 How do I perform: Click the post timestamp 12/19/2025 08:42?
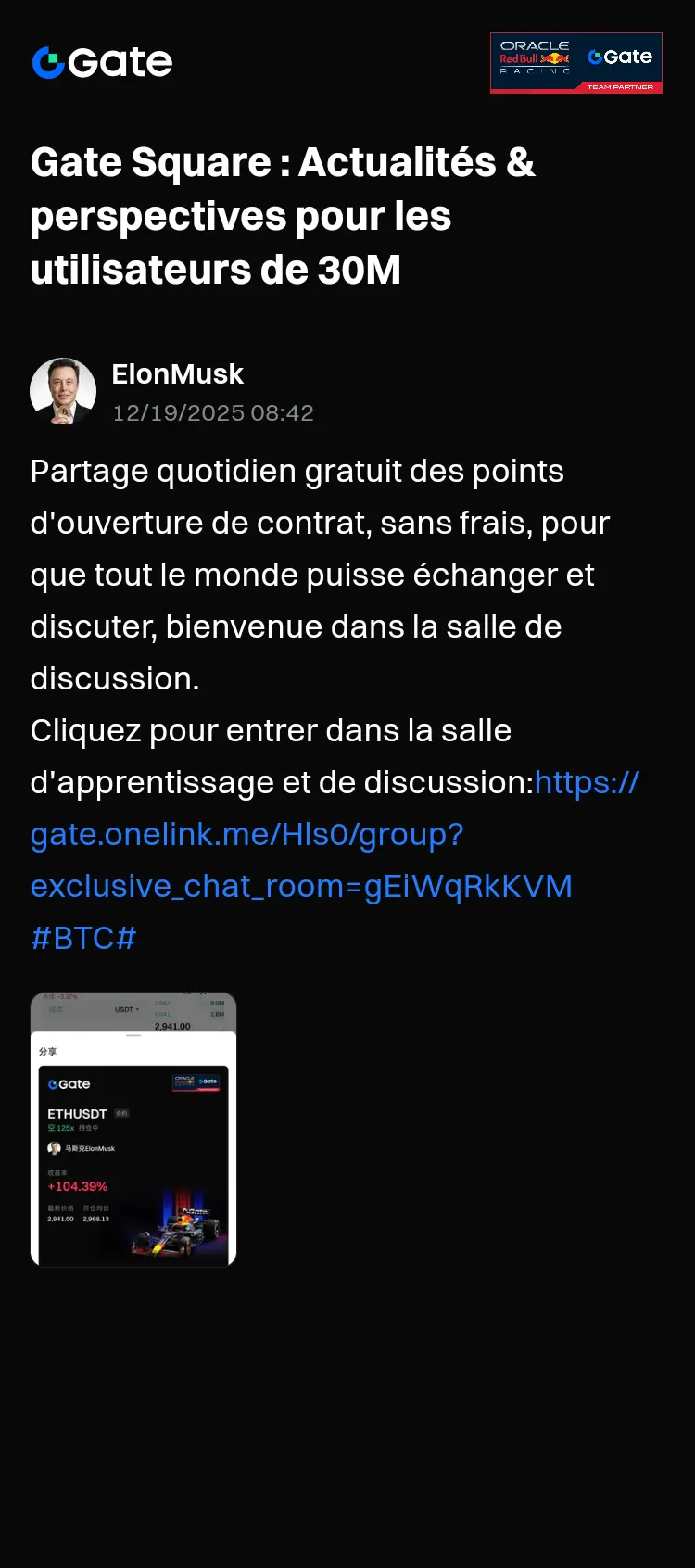pyautogui.click(x=213, y=413)
